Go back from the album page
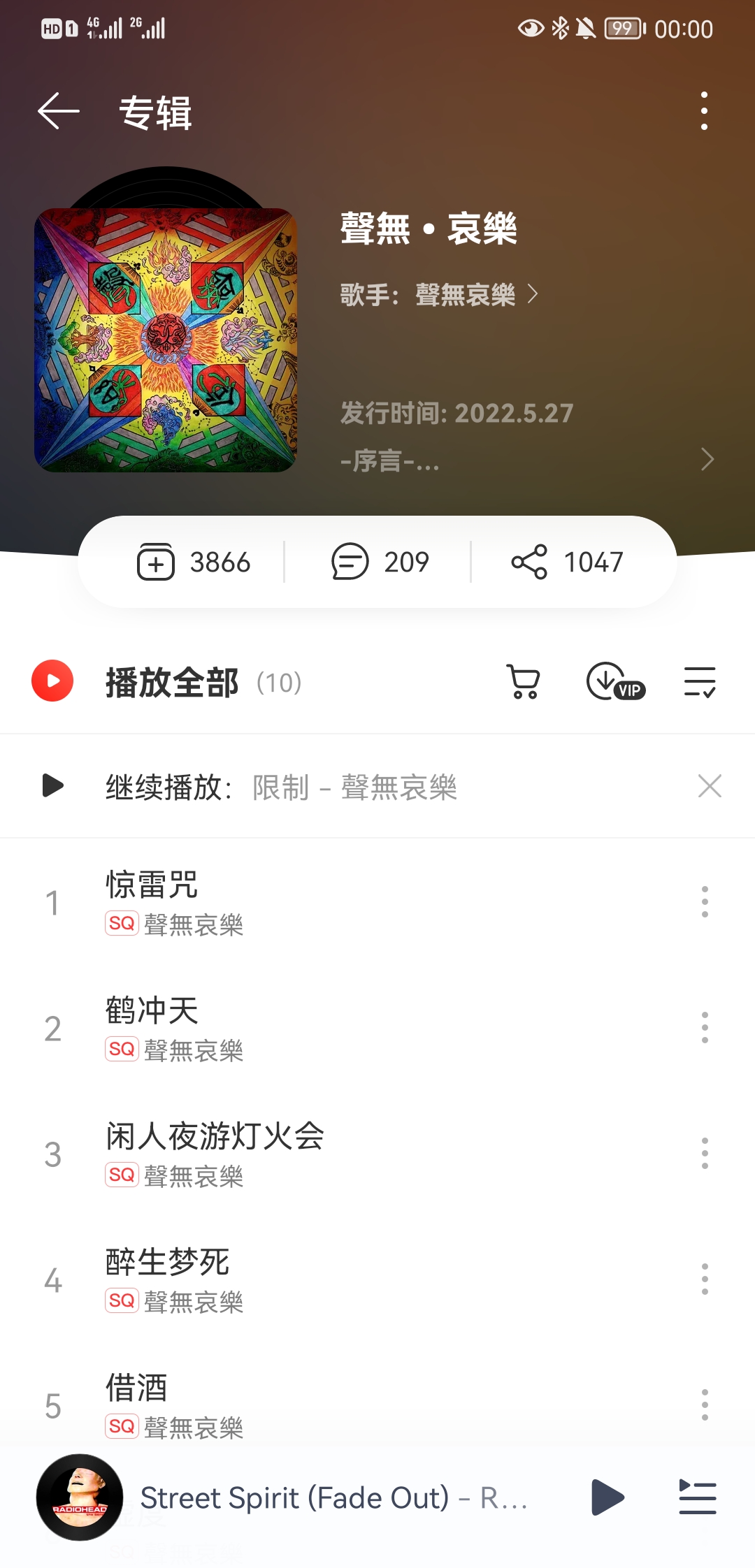Screen dimensions: 755x1568 click(x=59, y=111)
